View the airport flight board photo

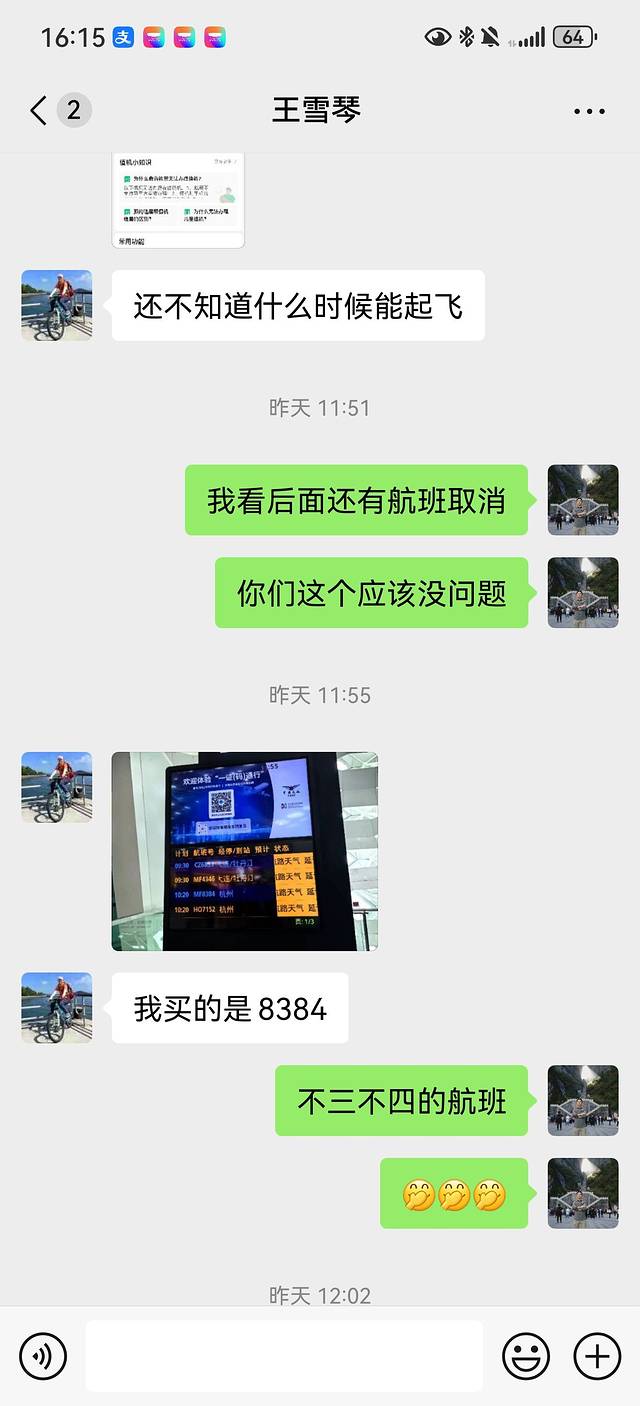point(245,851)
